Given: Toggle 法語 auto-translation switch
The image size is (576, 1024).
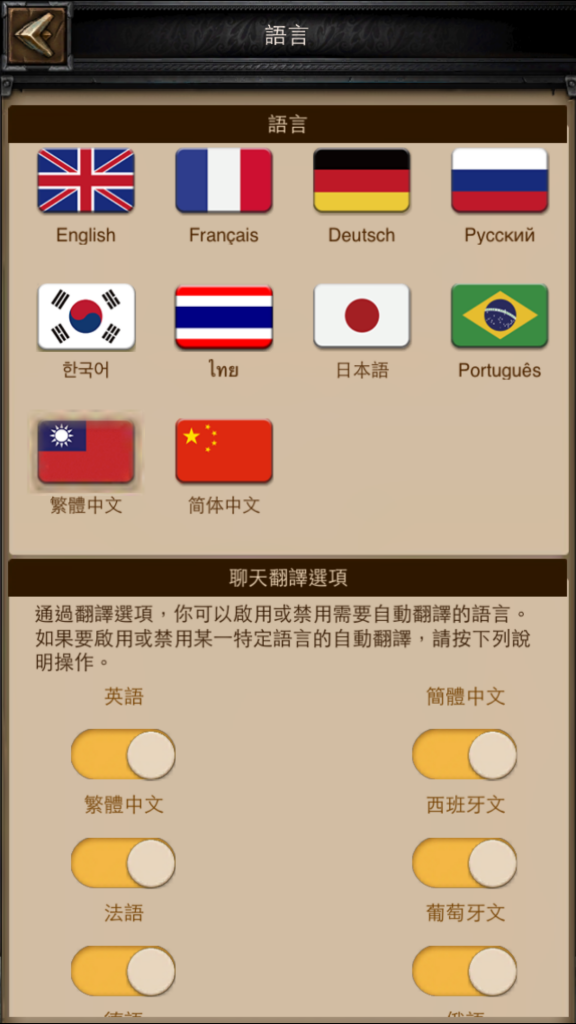Looking at the screenshot, I should tap(123, 971).
